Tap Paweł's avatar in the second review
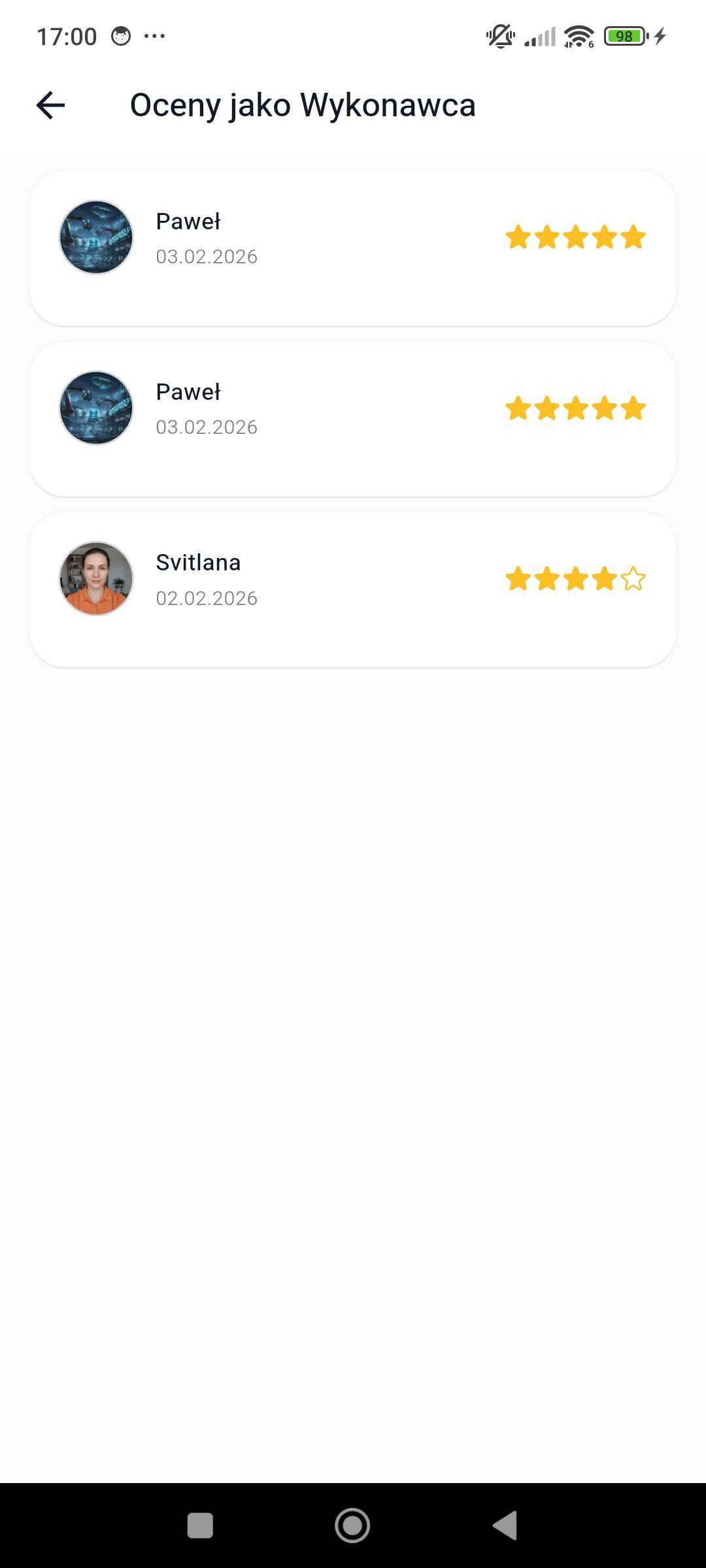The image size is (706, 1568). point(95,408)
